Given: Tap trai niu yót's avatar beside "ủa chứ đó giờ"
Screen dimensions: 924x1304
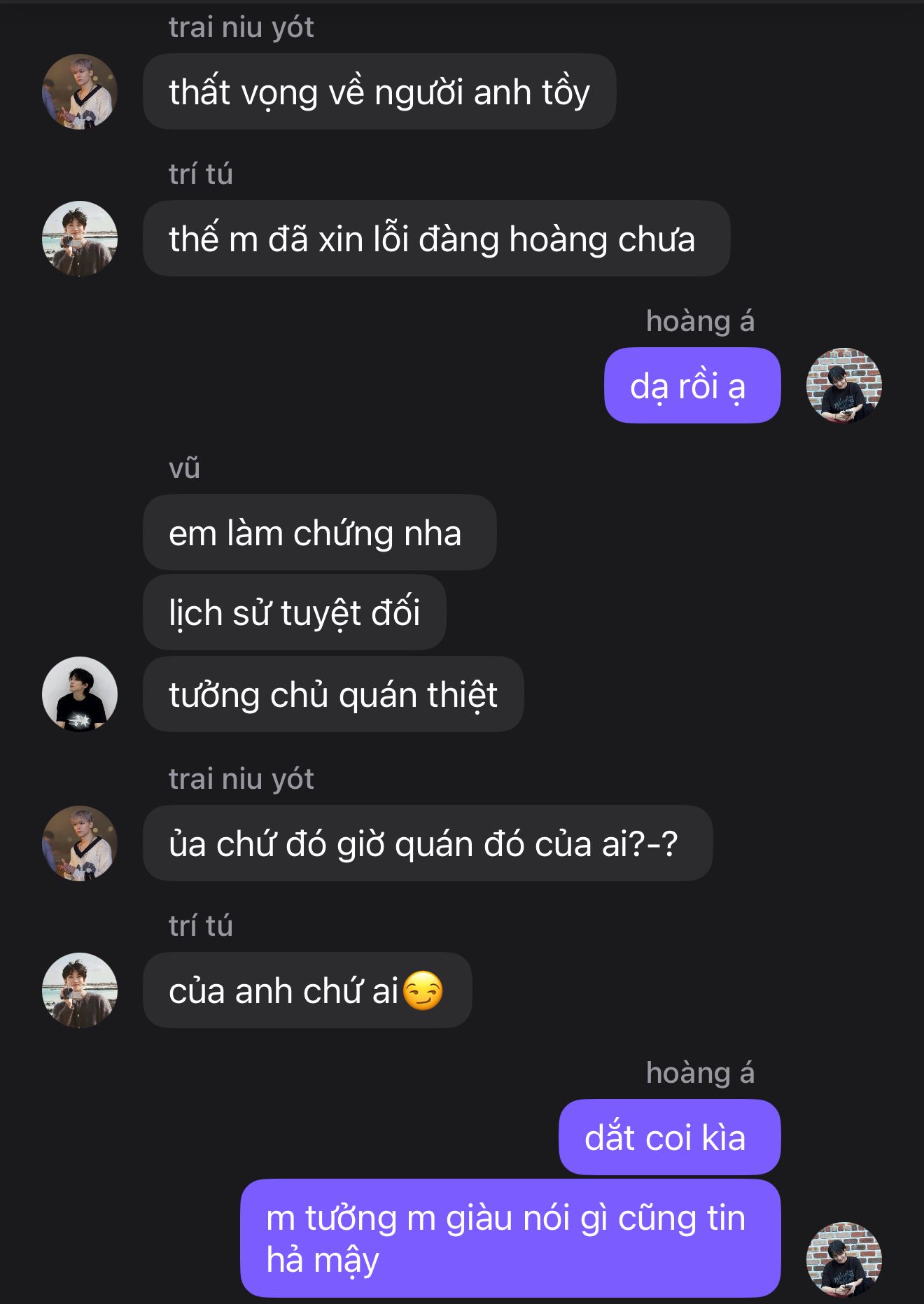Looking at the screenshot, I should click(x=80, y=843).
